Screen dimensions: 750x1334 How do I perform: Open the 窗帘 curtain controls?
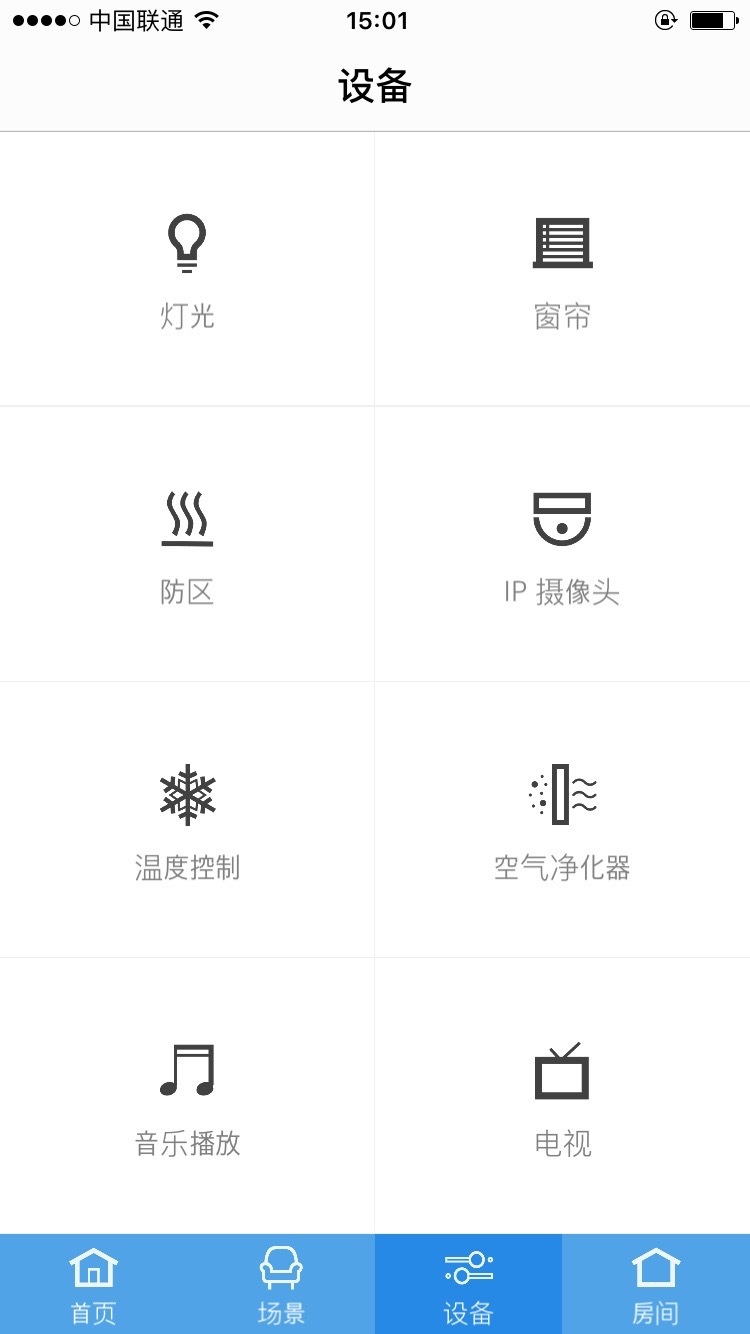(562, 269)
